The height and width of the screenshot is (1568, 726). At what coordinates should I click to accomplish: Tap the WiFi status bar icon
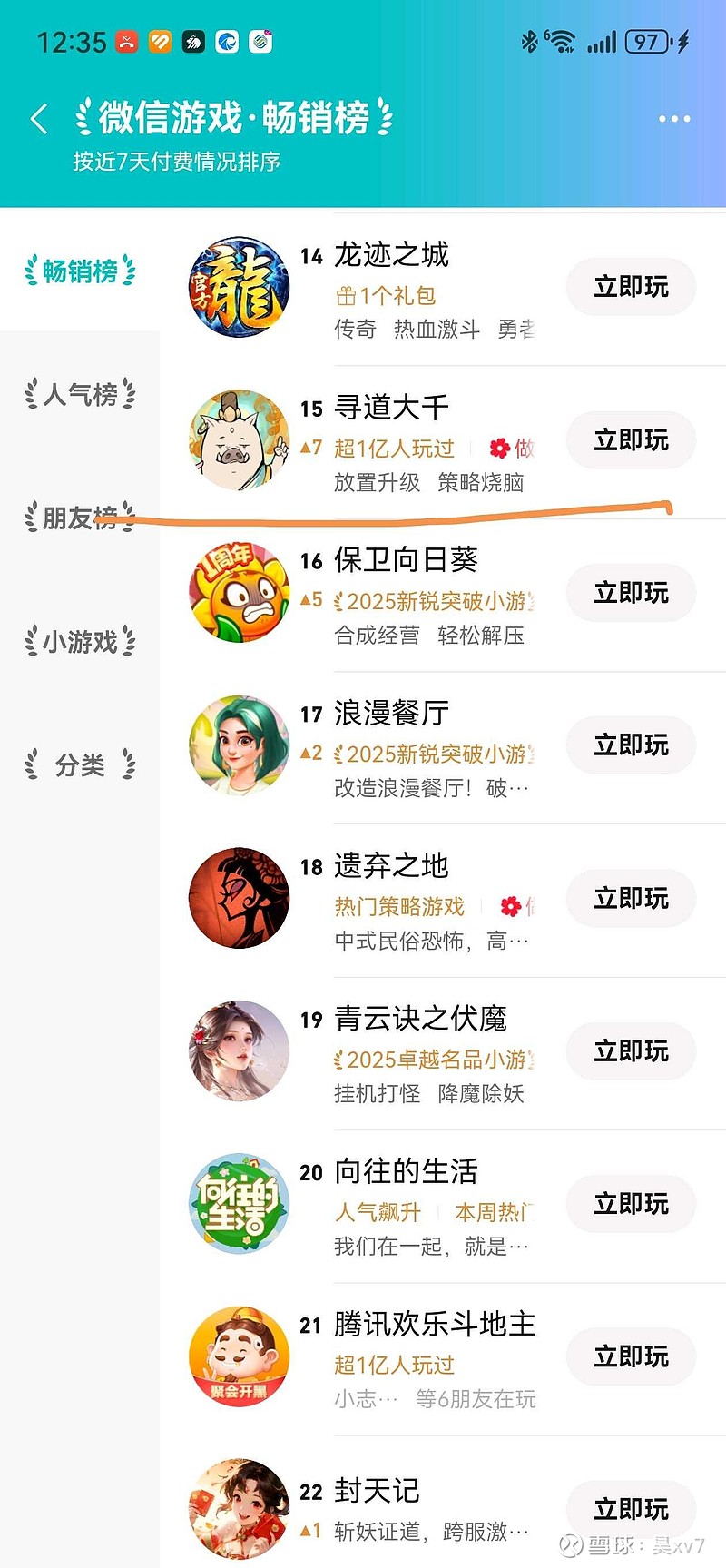tap(563, 40)
